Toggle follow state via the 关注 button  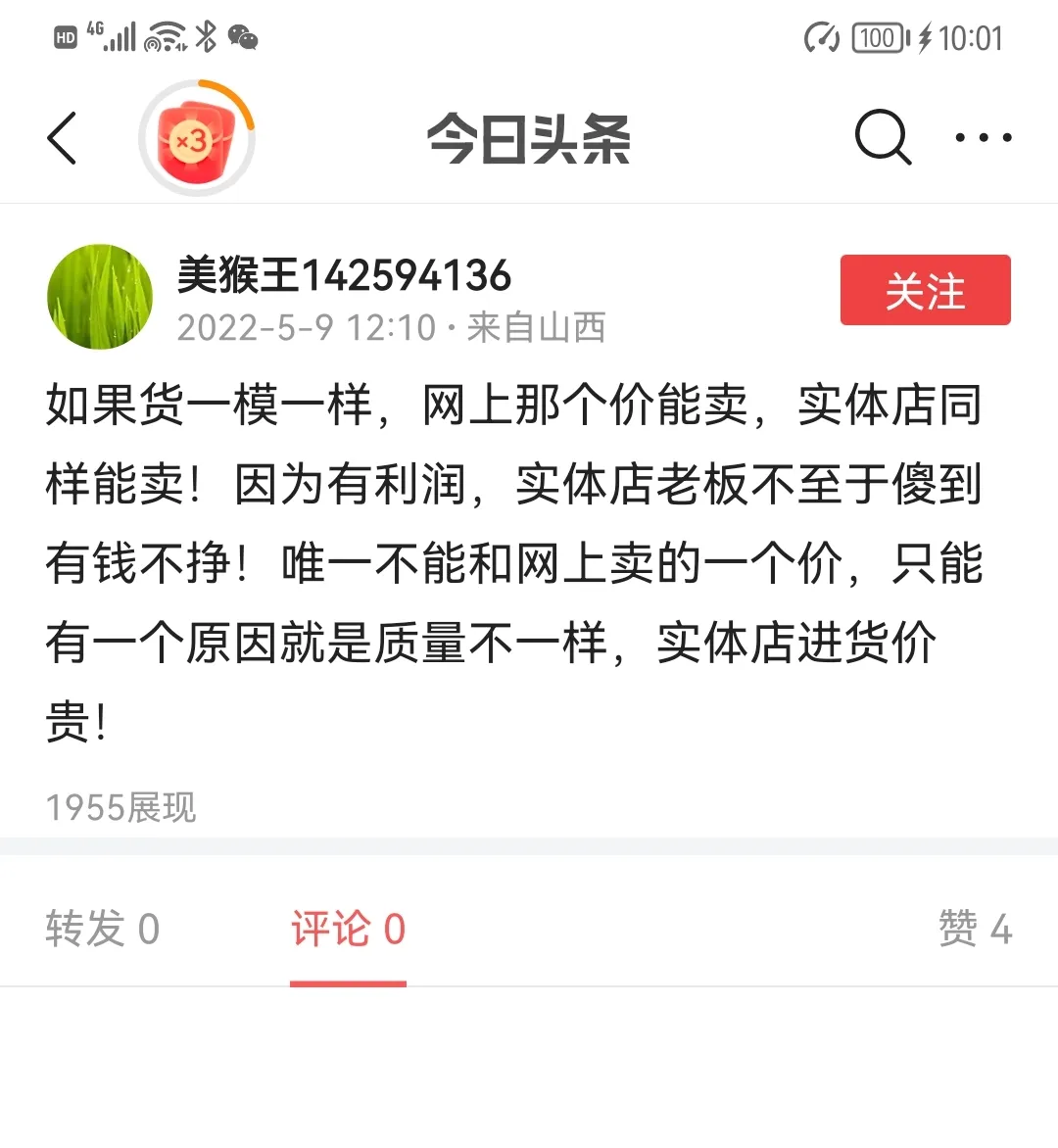(924, 289)
